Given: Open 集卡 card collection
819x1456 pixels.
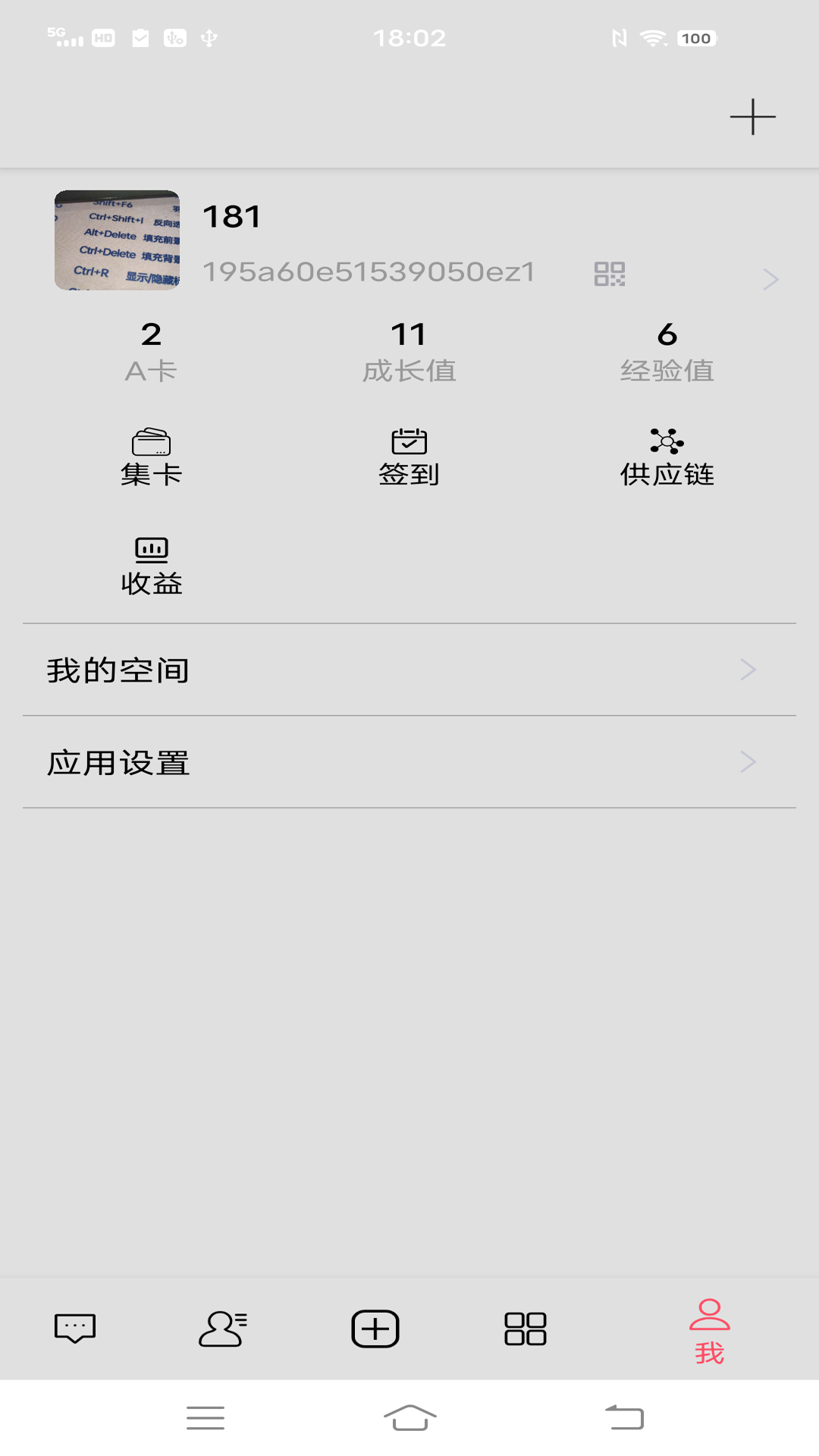Looking at the screenshot, I should [x=151, y=457].
